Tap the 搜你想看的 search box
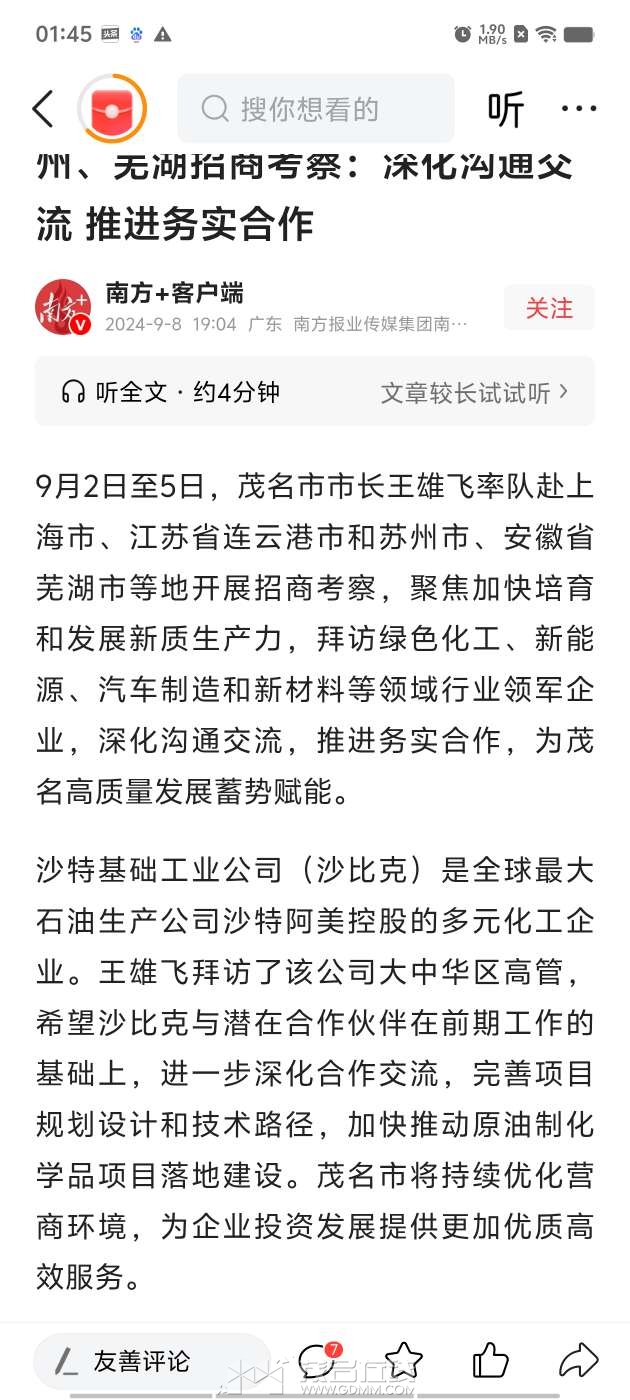The width and height of the screenshot is (630, 1400). coord(316,108)
